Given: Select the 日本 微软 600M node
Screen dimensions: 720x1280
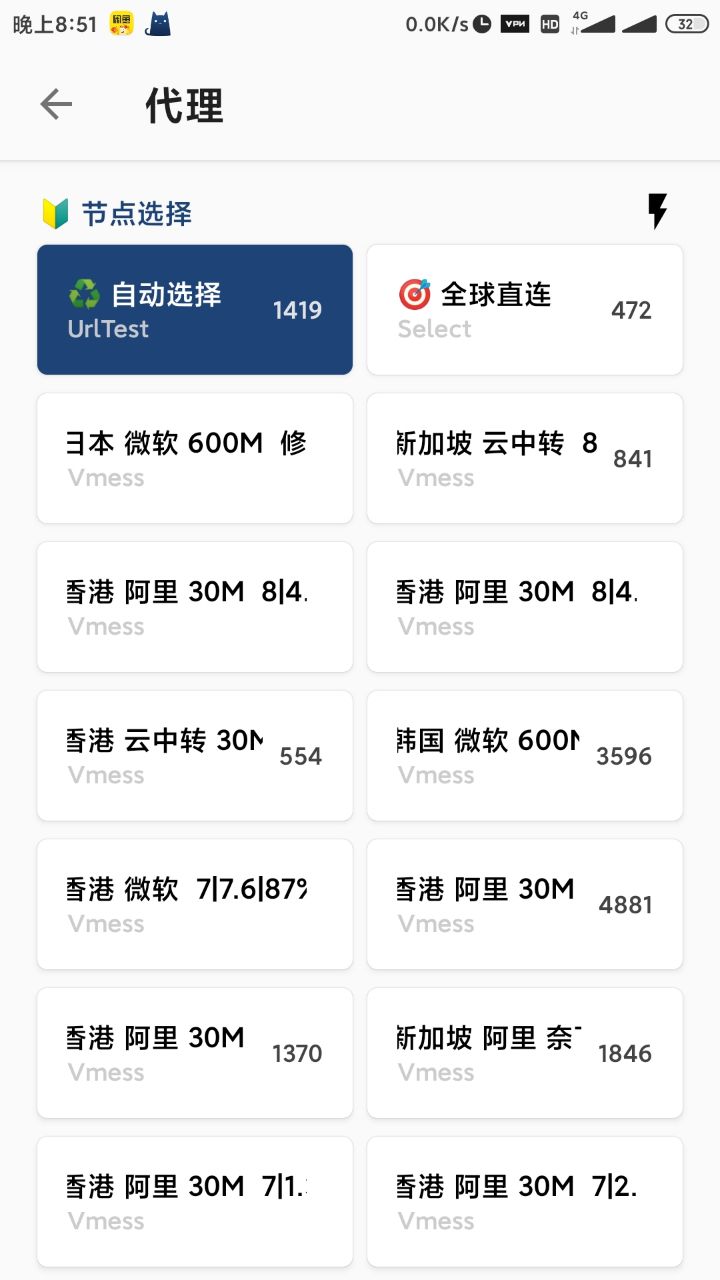Looking at the screenshot, I should click(x=195, y=458).
